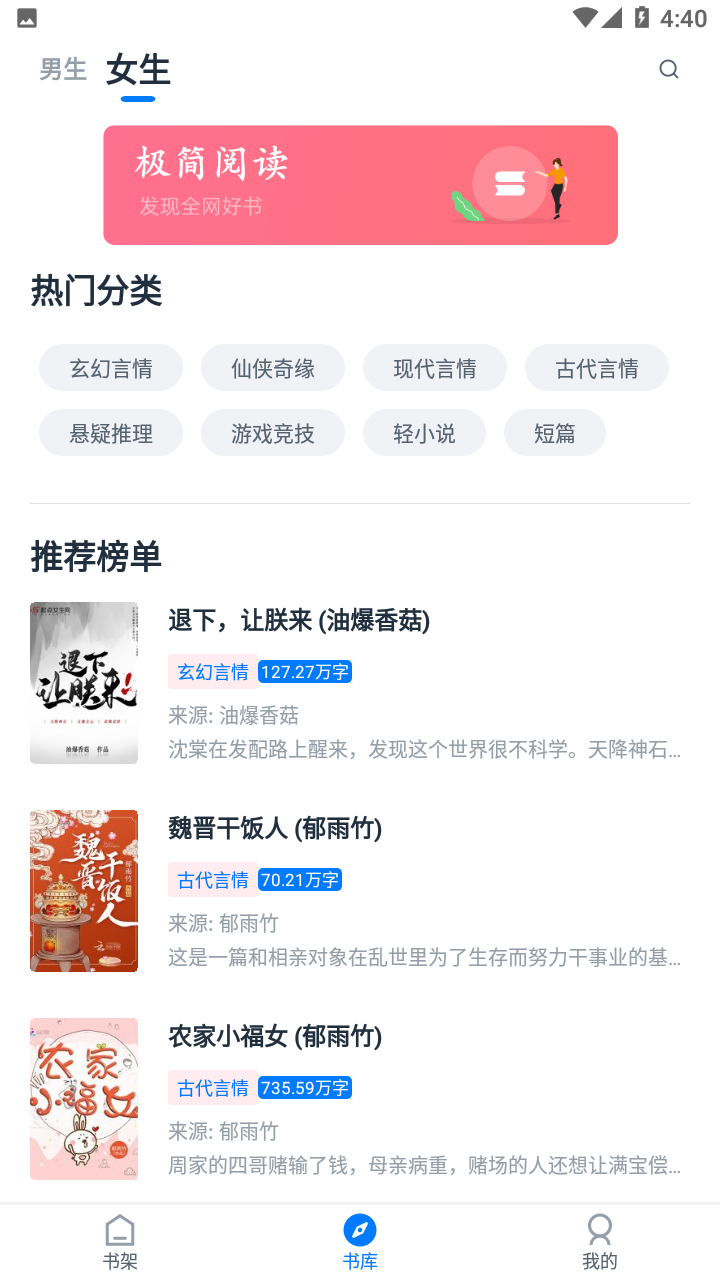The width and height of the screenshot is (720, 1280).
Task: Switch to the 男生 tab
Action: [62, 69]
